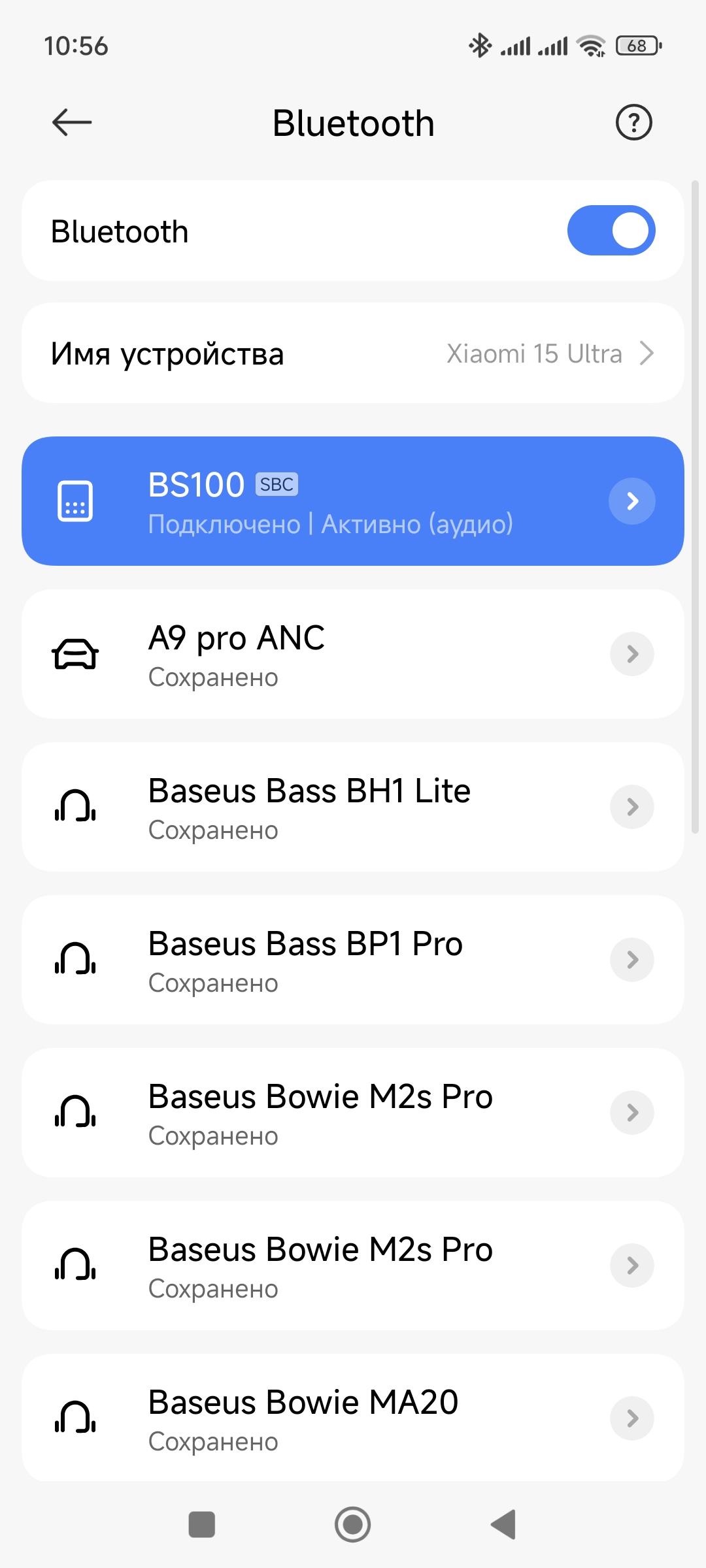
Task: Open the Имя устройства setting
Action: [x=353, y=353]
